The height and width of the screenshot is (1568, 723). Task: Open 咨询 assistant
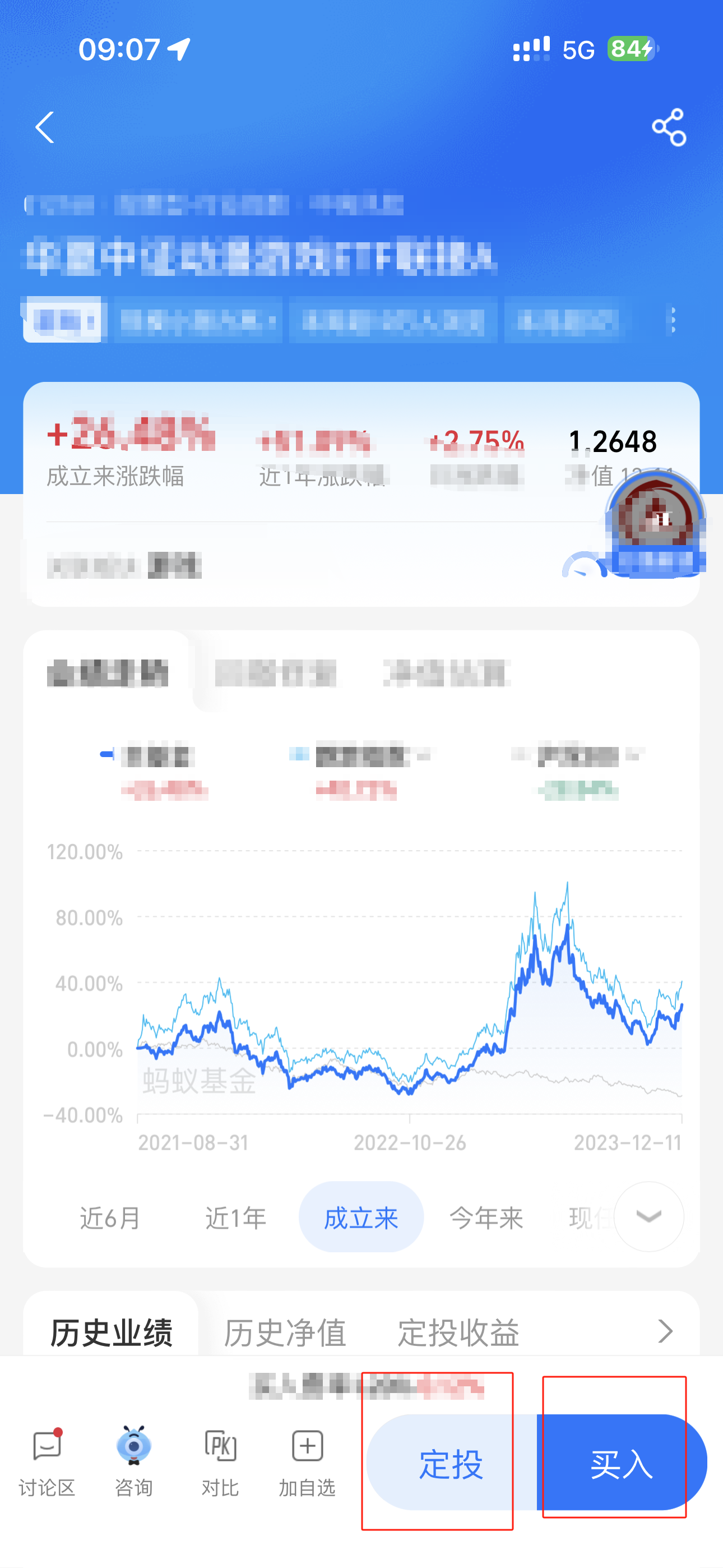pos(133,1461)
